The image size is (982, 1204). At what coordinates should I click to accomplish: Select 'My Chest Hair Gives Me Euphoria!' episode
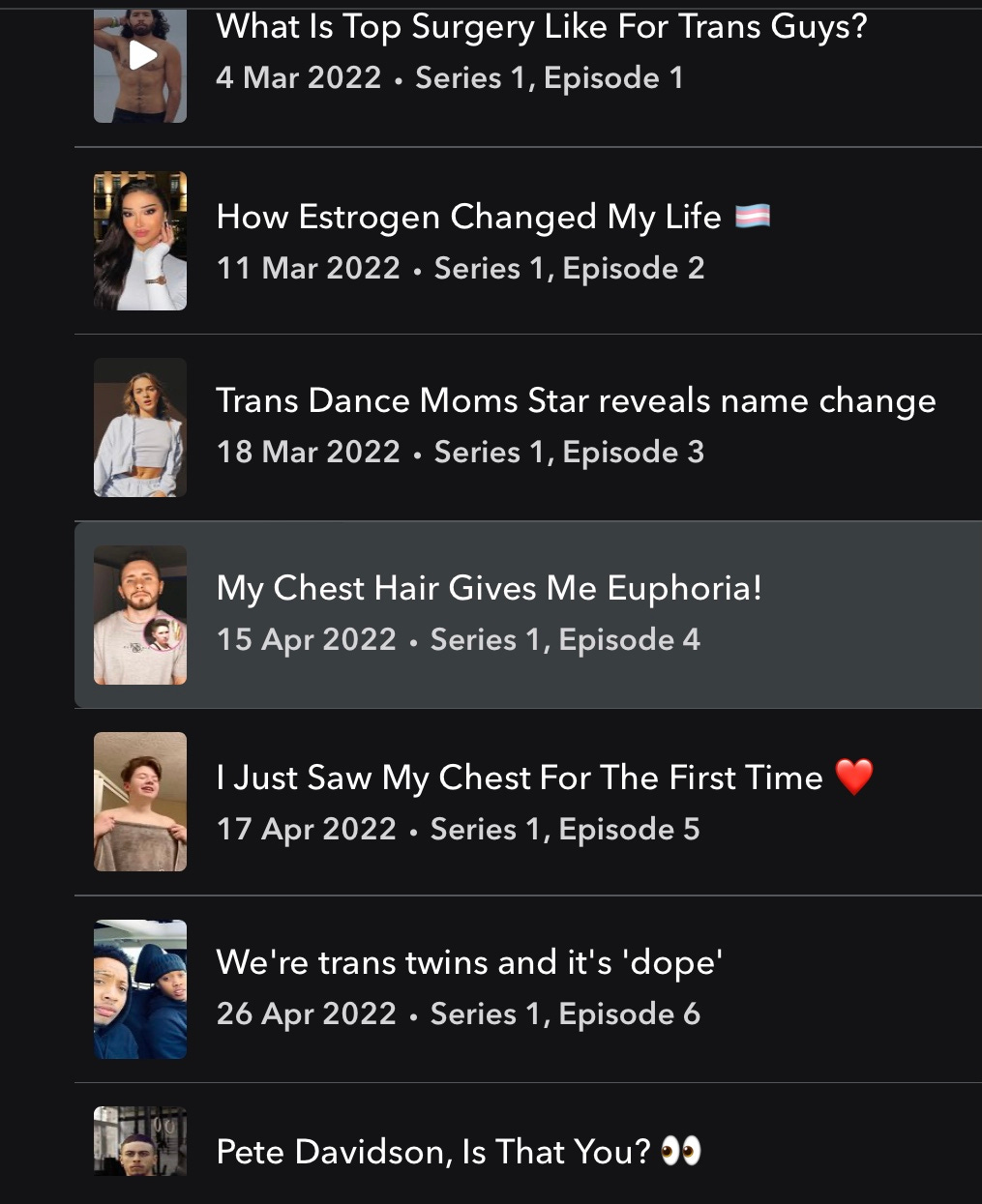[x=489, y=589]
